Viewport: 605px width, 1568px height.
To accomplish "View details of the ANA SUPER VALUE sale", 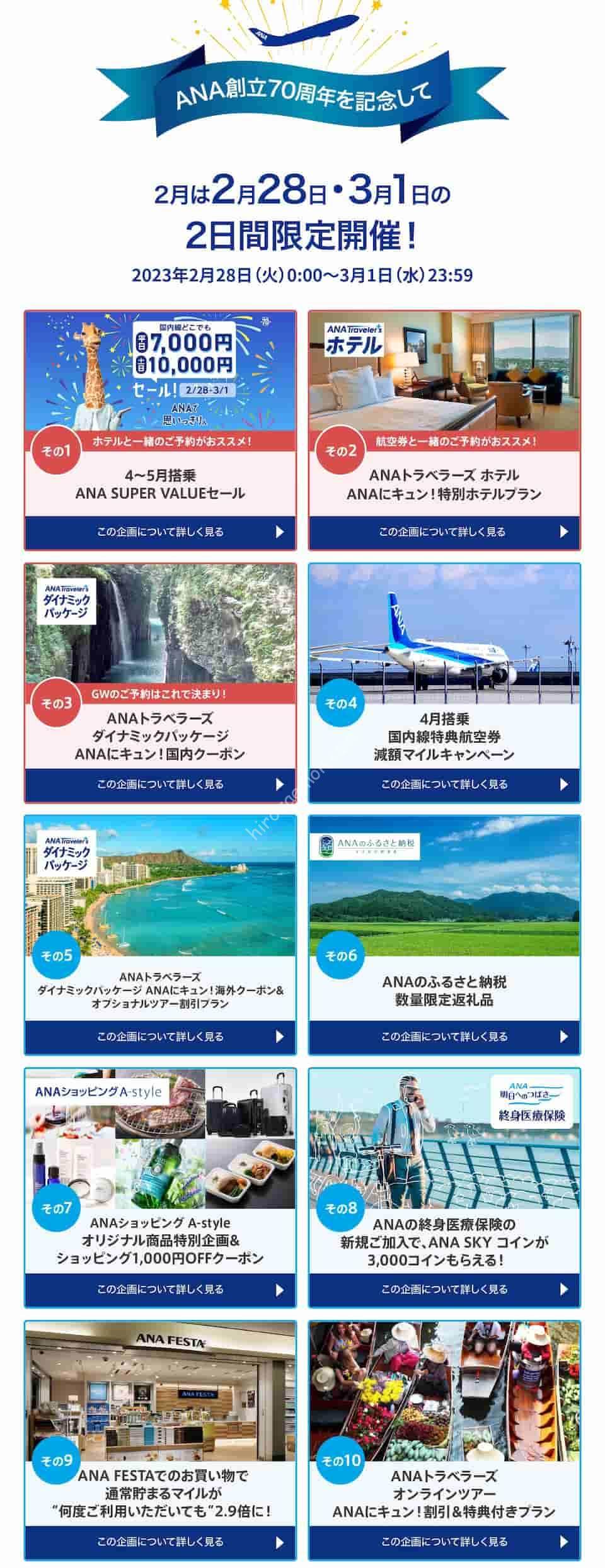I will click(160, 532).
